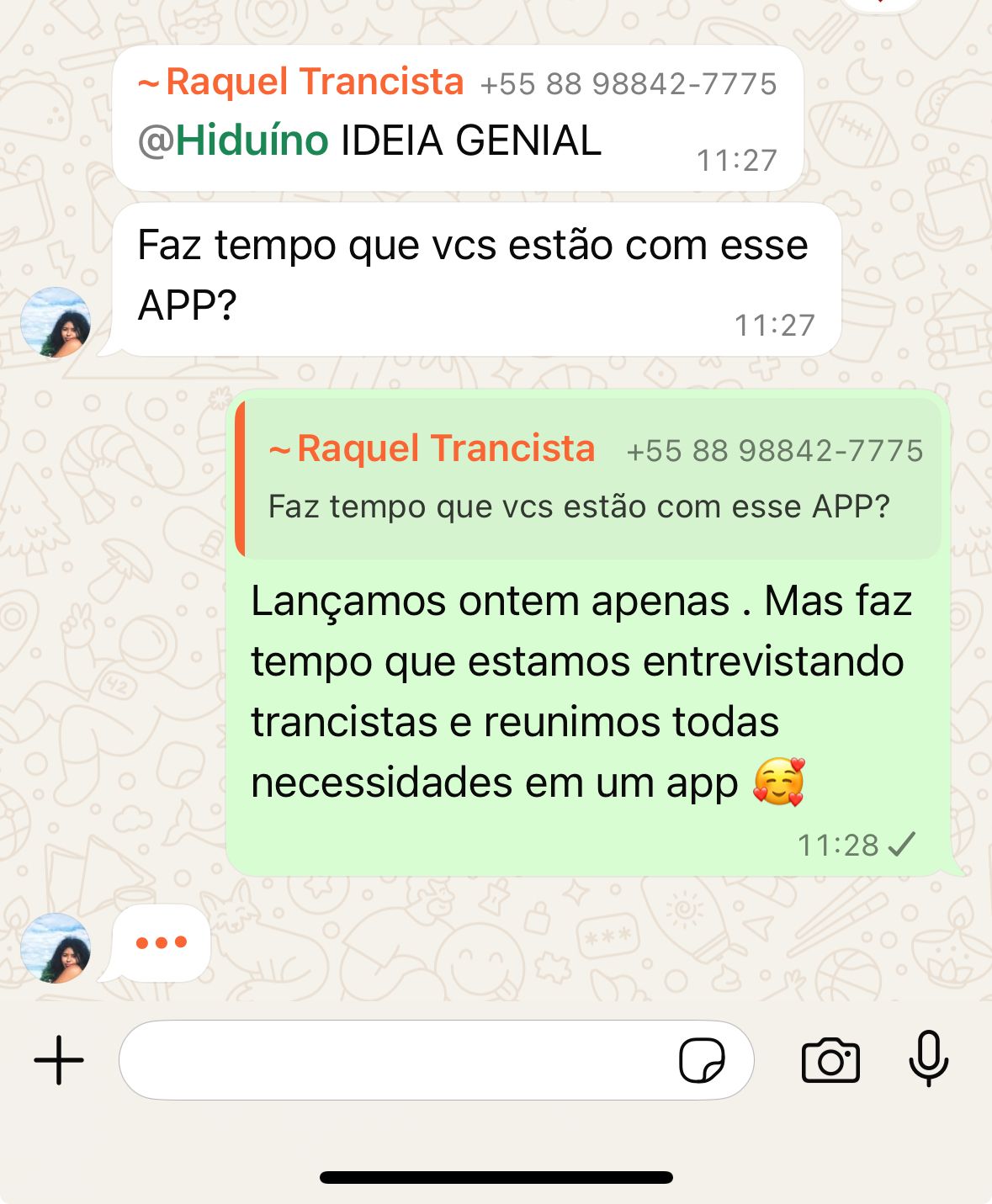Open the attachment plus icon
Screen dimensions: 992x1204
[x=56, y=1063]
